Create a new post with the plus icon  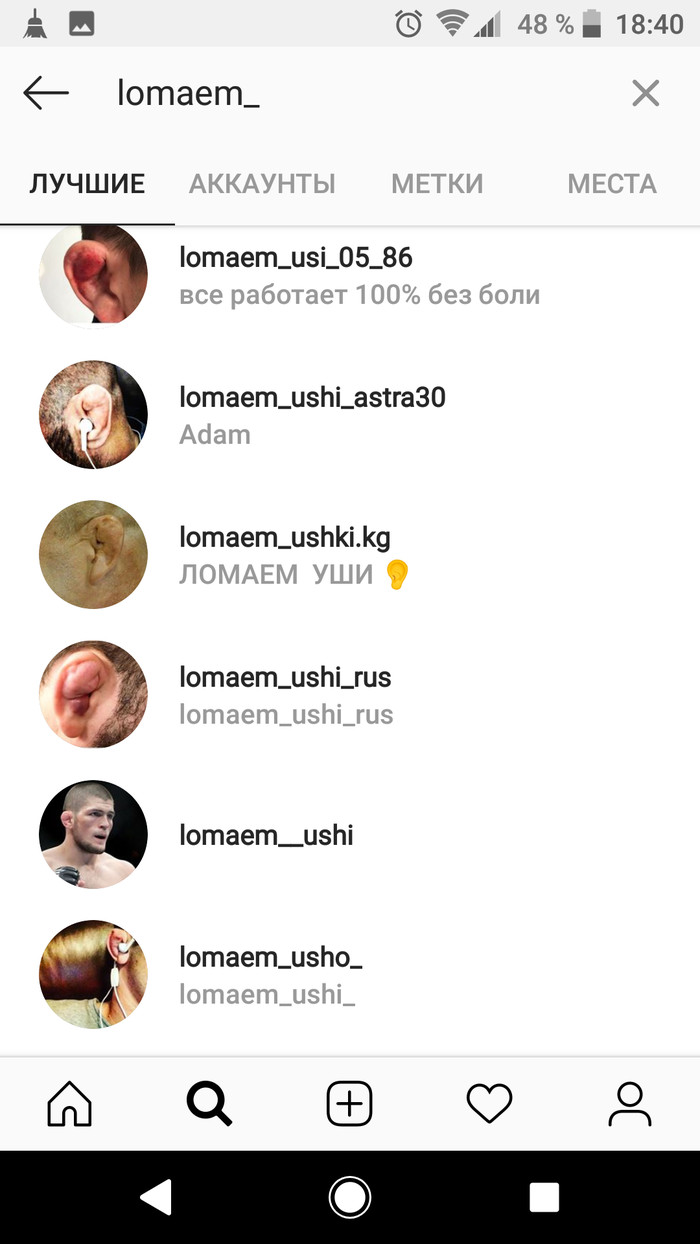click(x=350, y=1104)
